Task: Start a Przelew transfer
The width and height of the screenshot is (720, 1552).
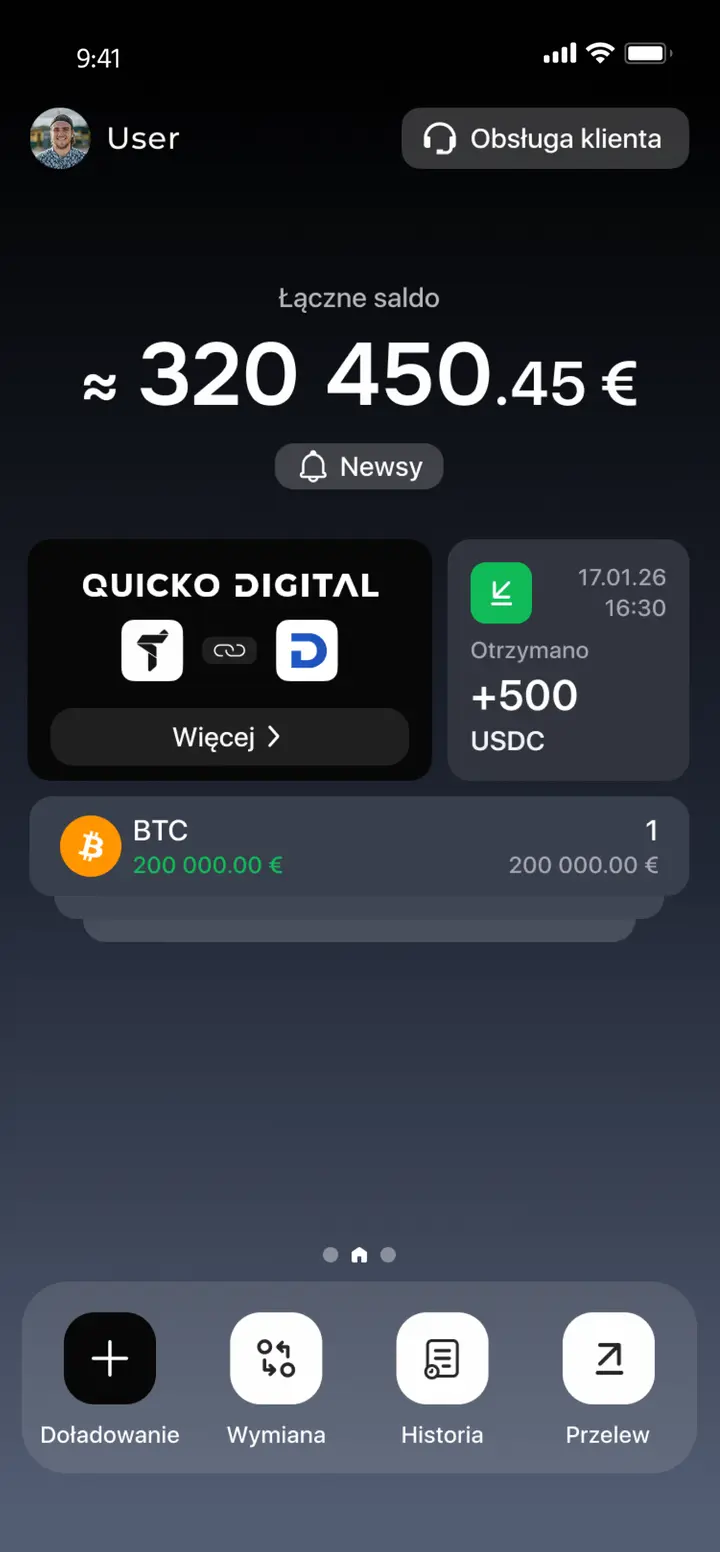Action: coord(608,1358)
